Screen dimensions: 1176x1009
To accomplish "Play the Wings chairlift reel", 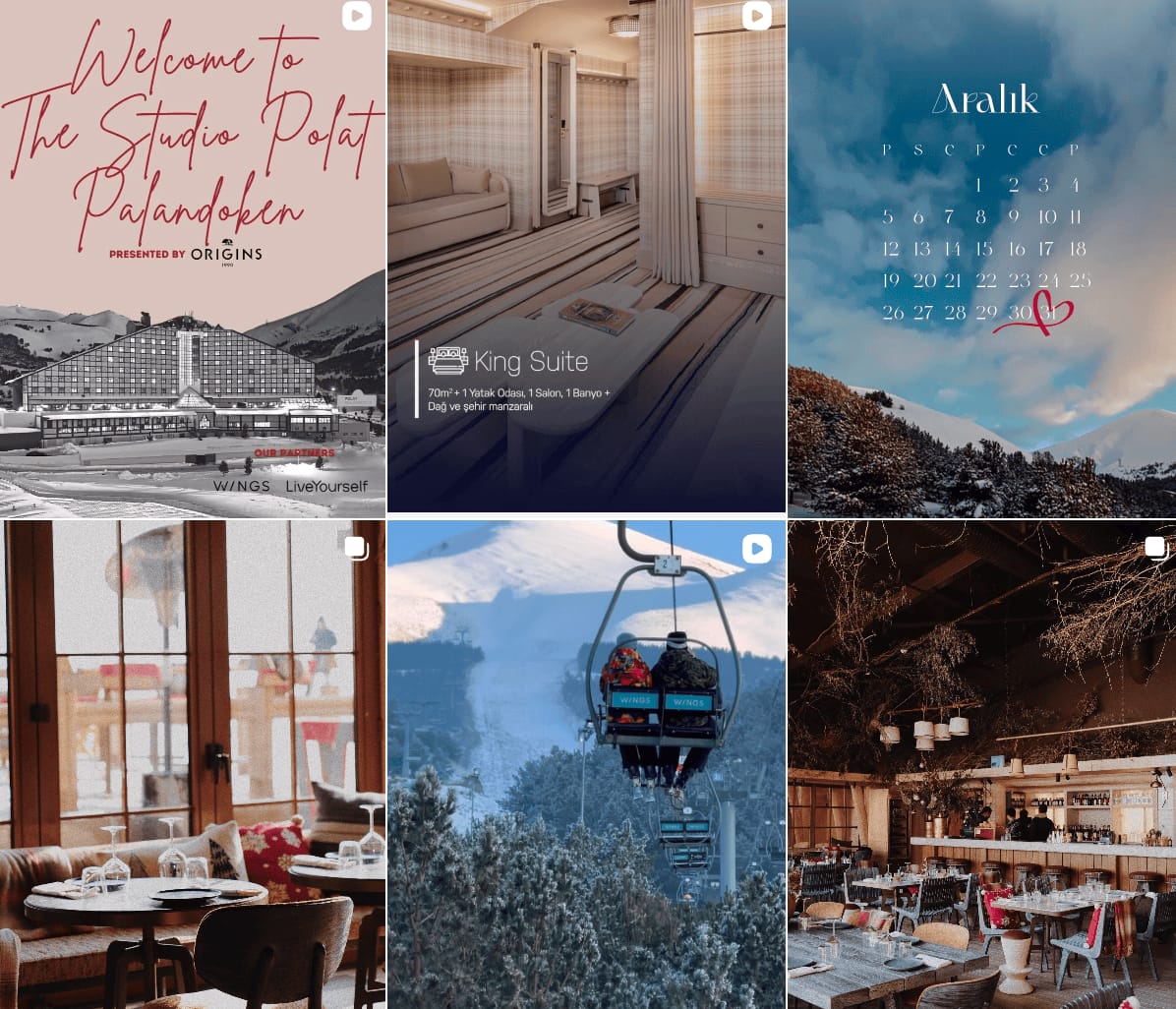I will 586,765.
